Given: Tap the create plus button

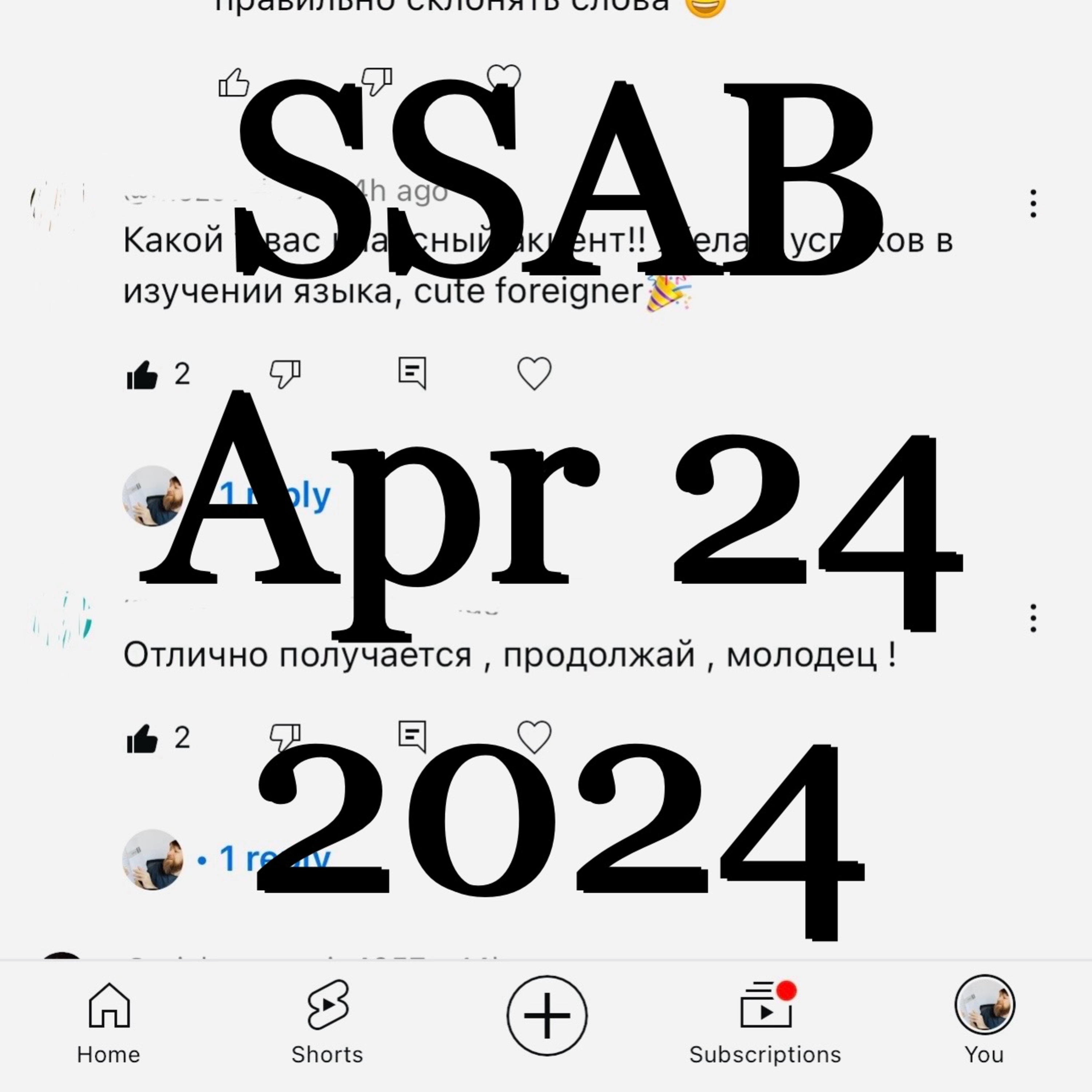Looking at the screenshot, I should coord(547,1015).
